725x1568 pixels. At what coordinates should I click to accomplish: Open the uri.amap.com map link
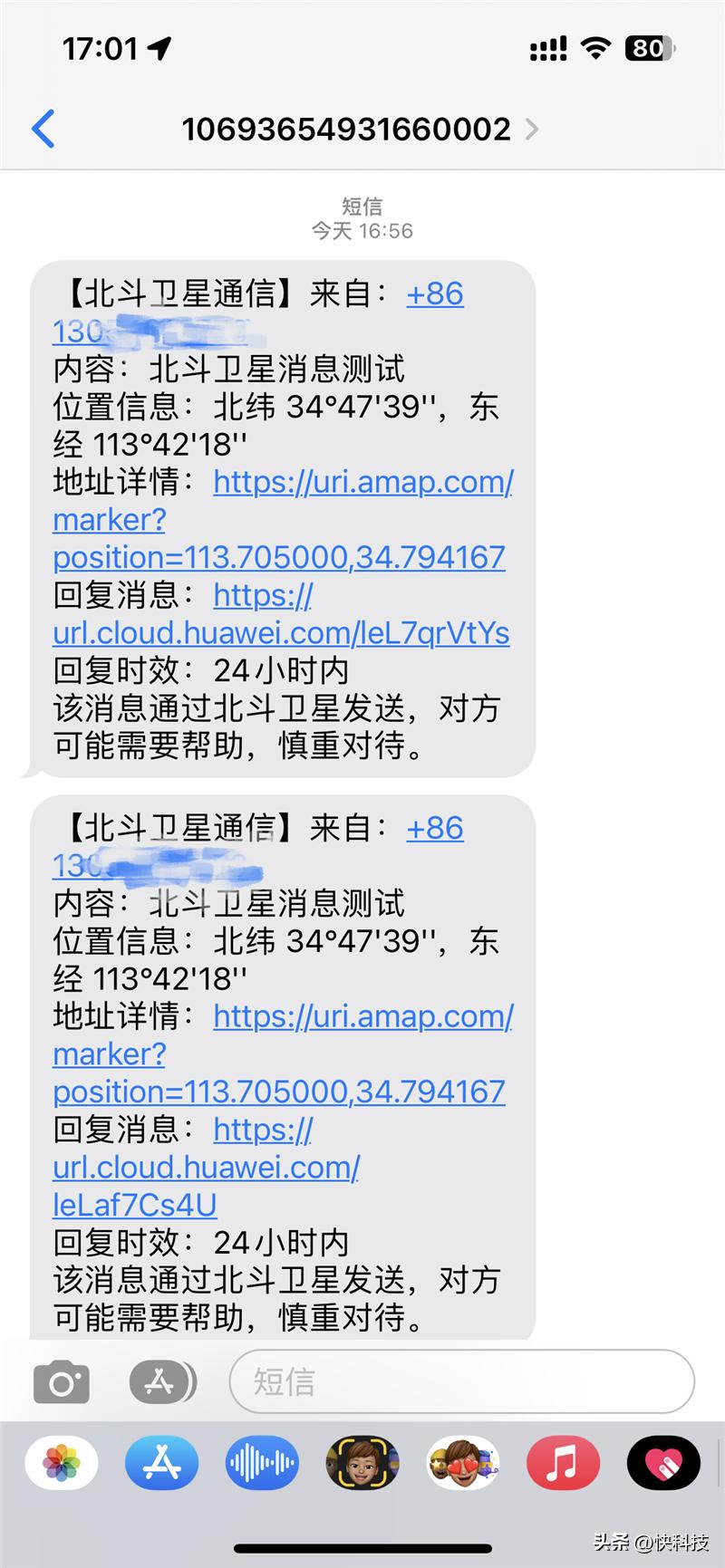pos(362,482)
